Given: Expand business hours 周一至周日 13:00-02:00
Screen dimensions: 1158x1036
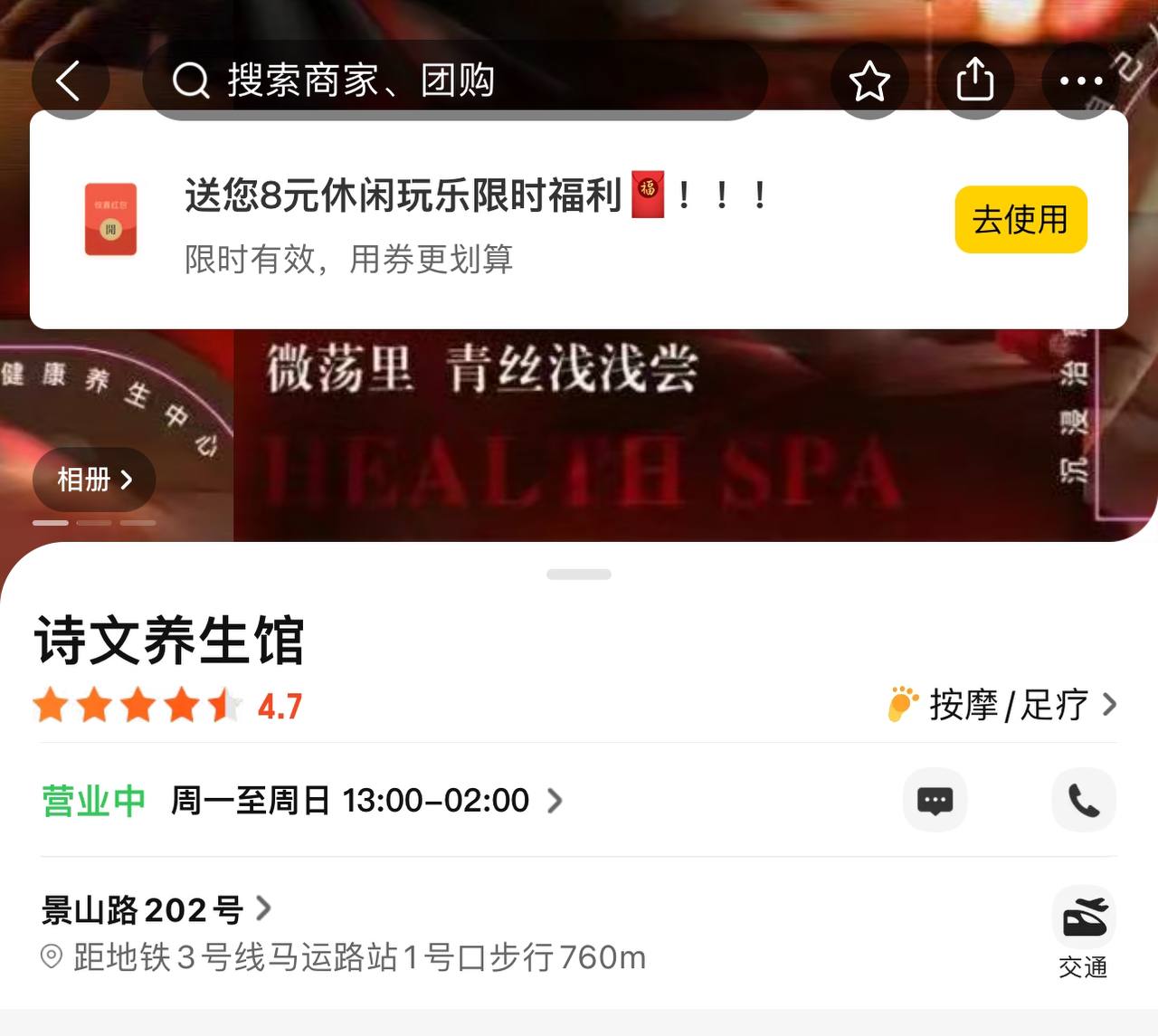Looking at the screenshot, I should [x=362, y=801].
